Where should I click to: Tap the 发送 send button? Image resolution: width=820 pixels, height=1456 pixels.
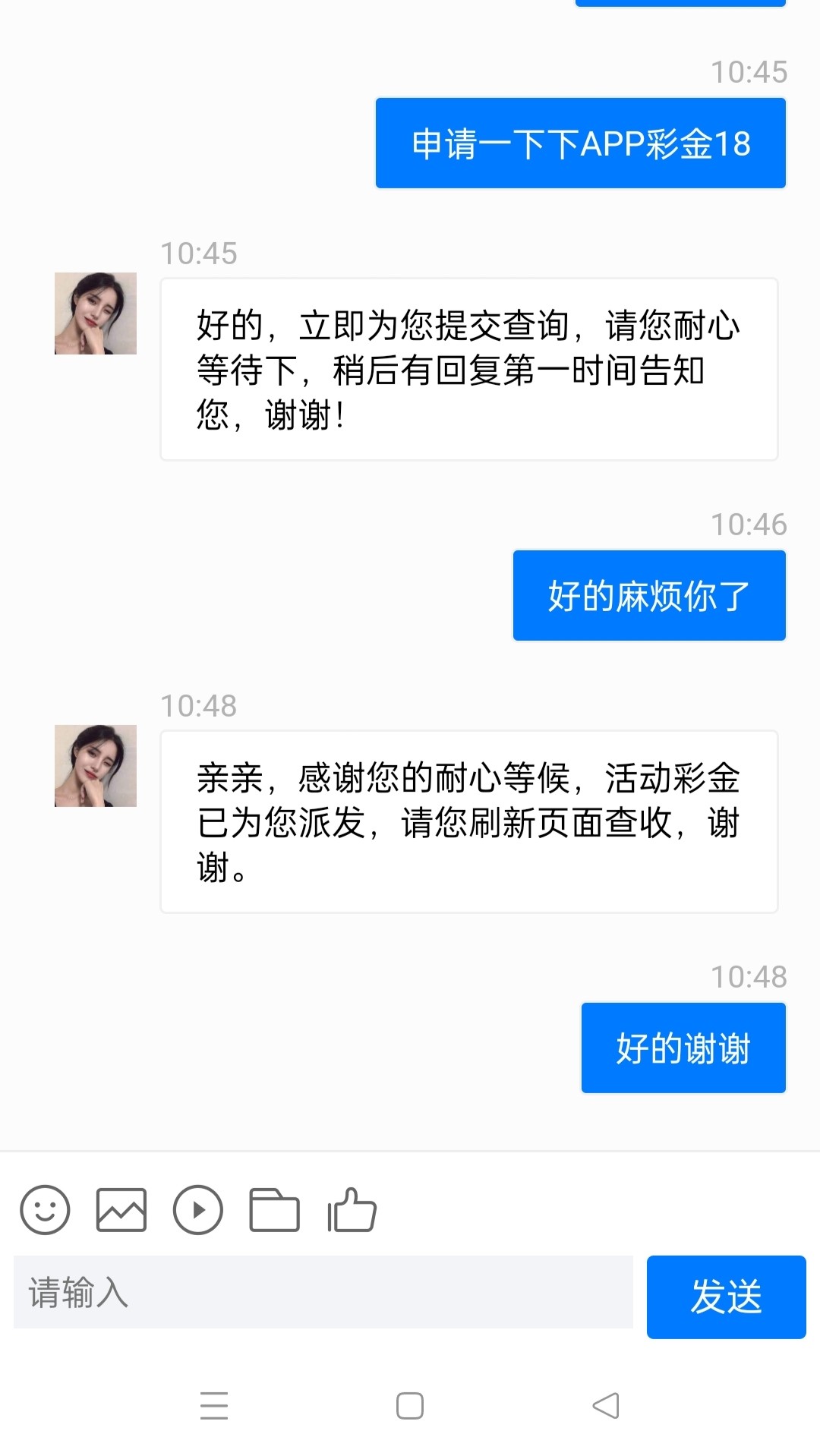(726, 1297)
